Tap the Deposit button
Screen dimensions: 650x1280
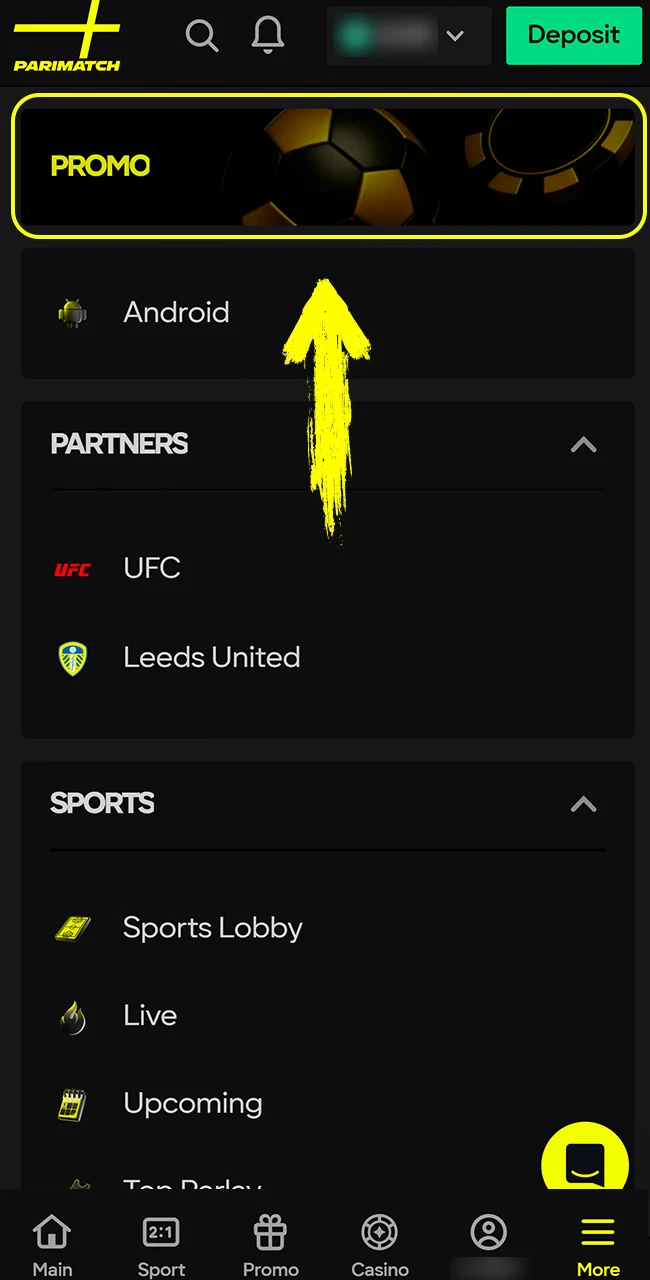tap(573, 36)
